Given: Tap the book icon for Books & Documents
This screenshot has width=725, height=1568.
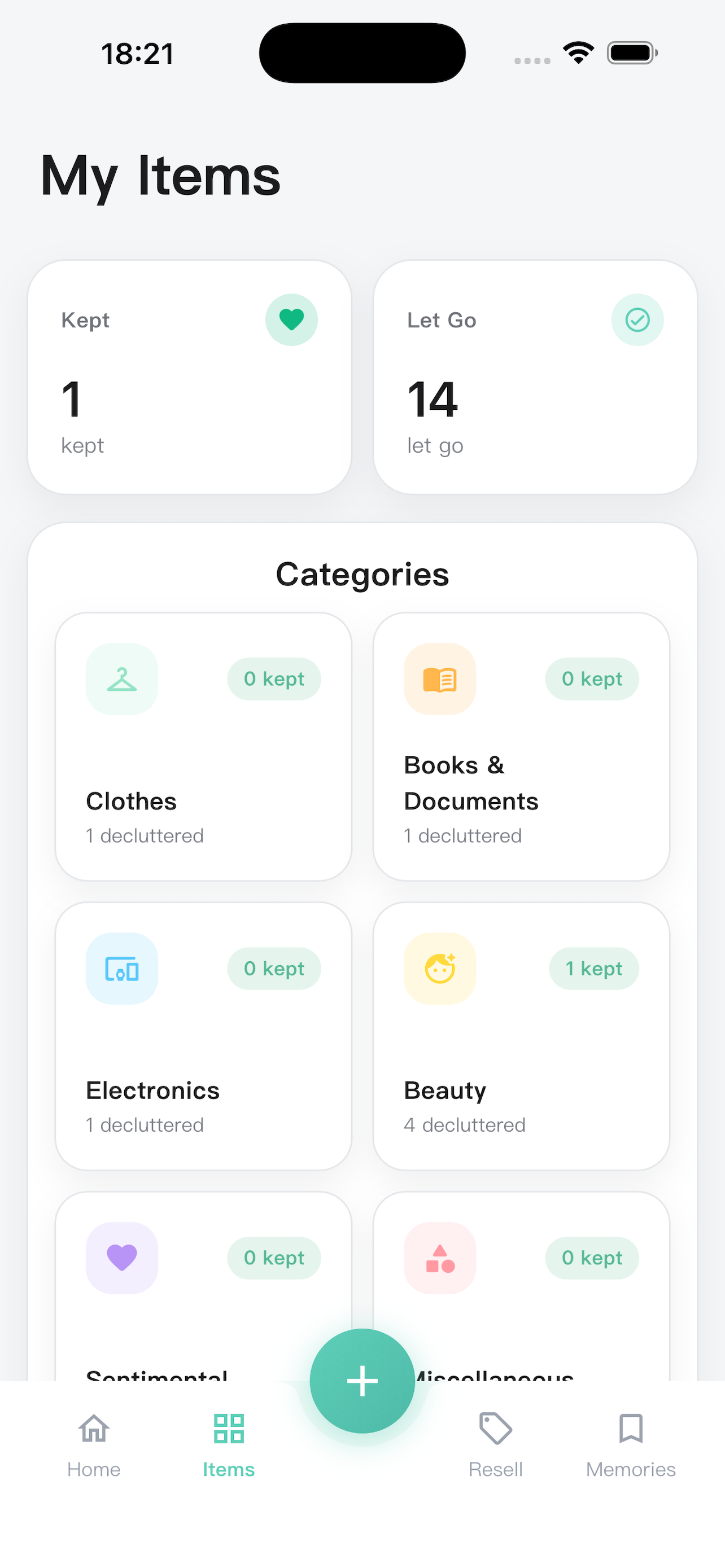Looking at the screenshot, I should [439, 678].
